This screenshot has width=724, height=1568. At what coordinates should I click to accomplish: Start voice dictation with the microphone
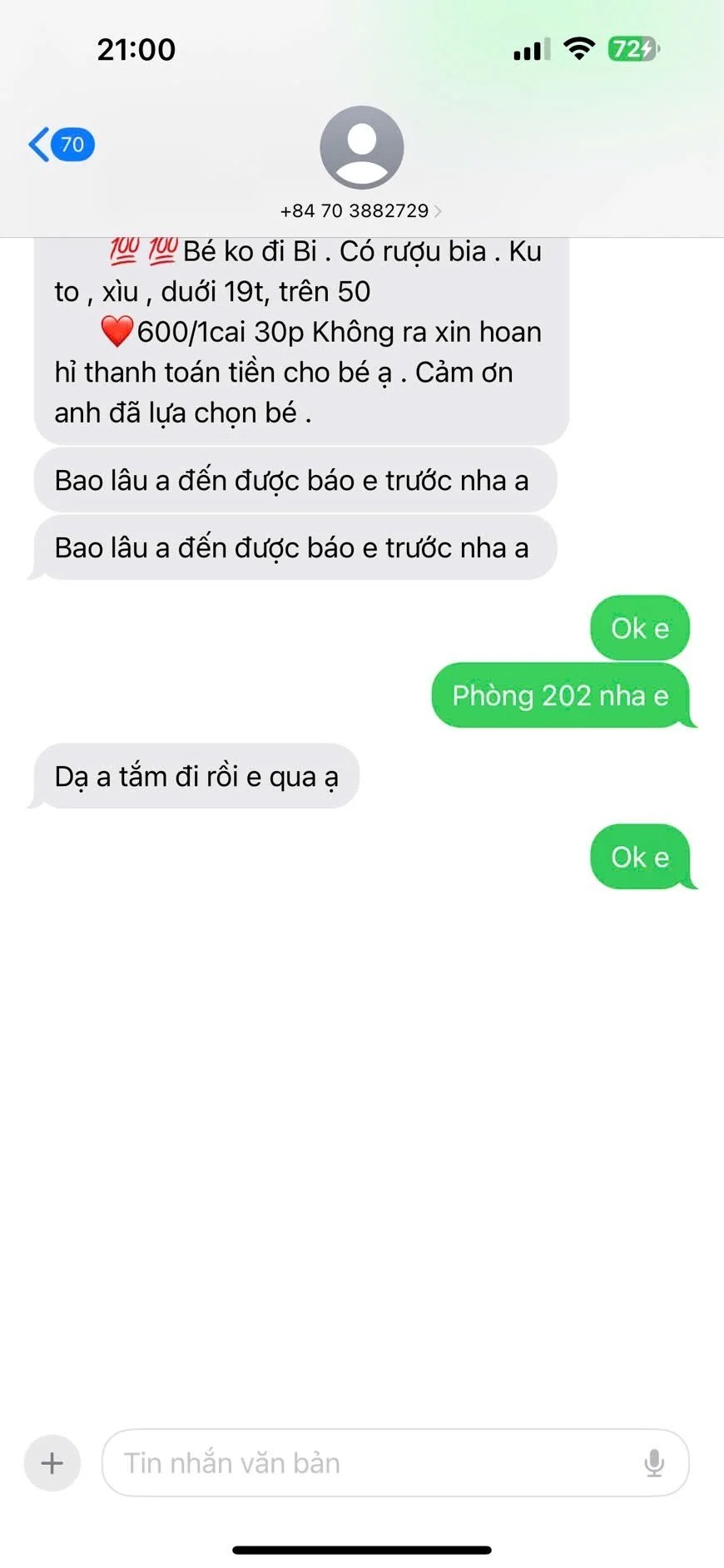tap(654, 1463)
